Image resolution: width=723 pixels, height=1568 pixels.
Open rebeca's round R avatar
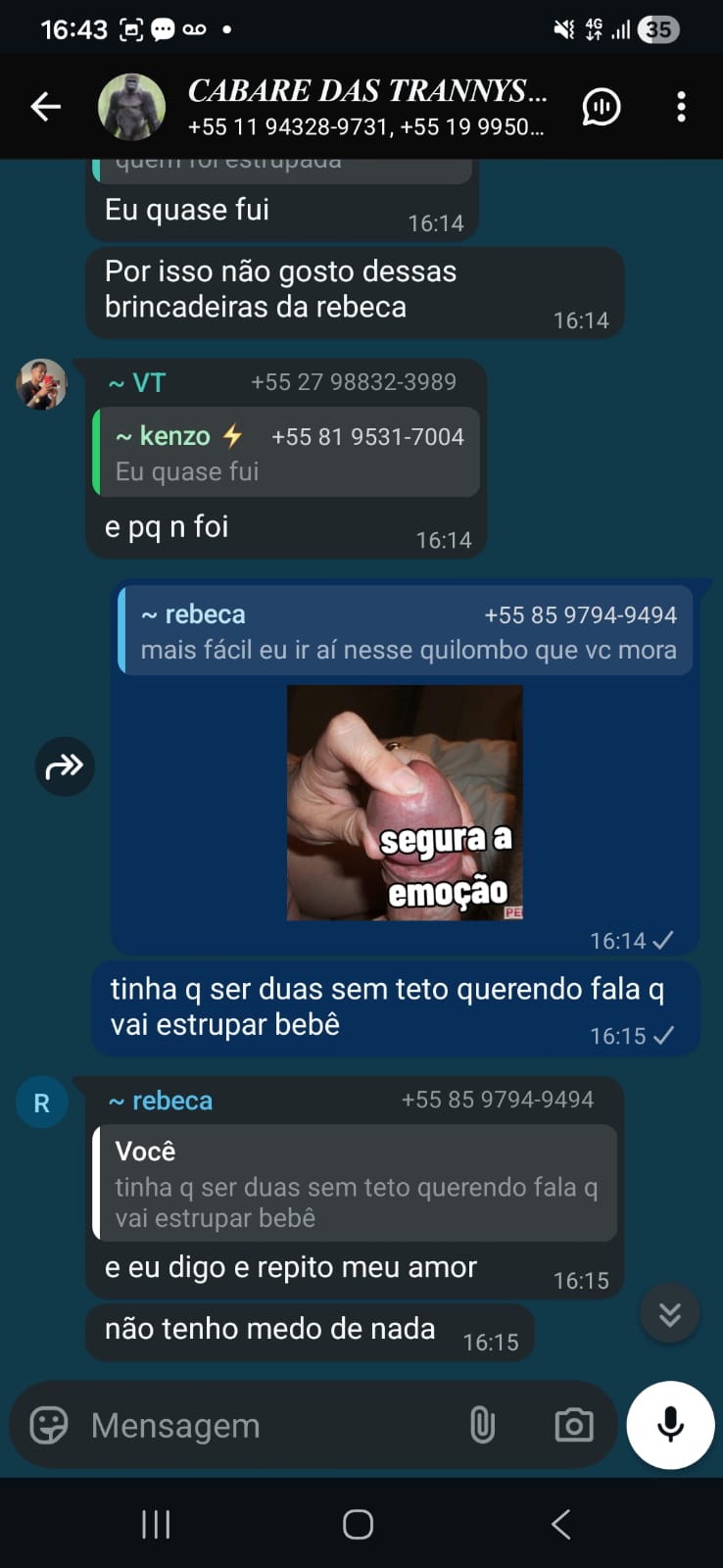(41, 1102)
